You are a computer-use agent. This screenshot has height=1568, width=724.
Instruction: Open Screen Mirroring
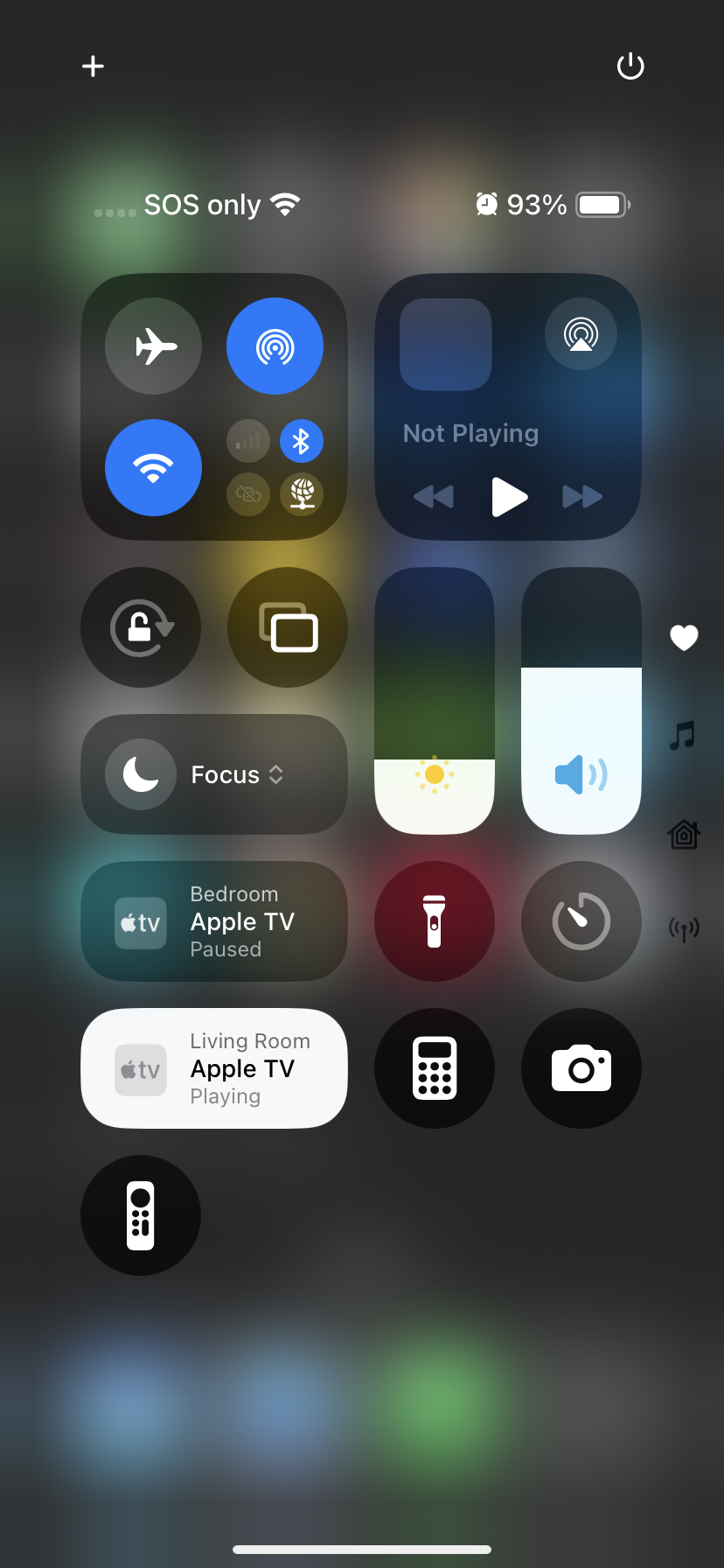tap(288, 627)
